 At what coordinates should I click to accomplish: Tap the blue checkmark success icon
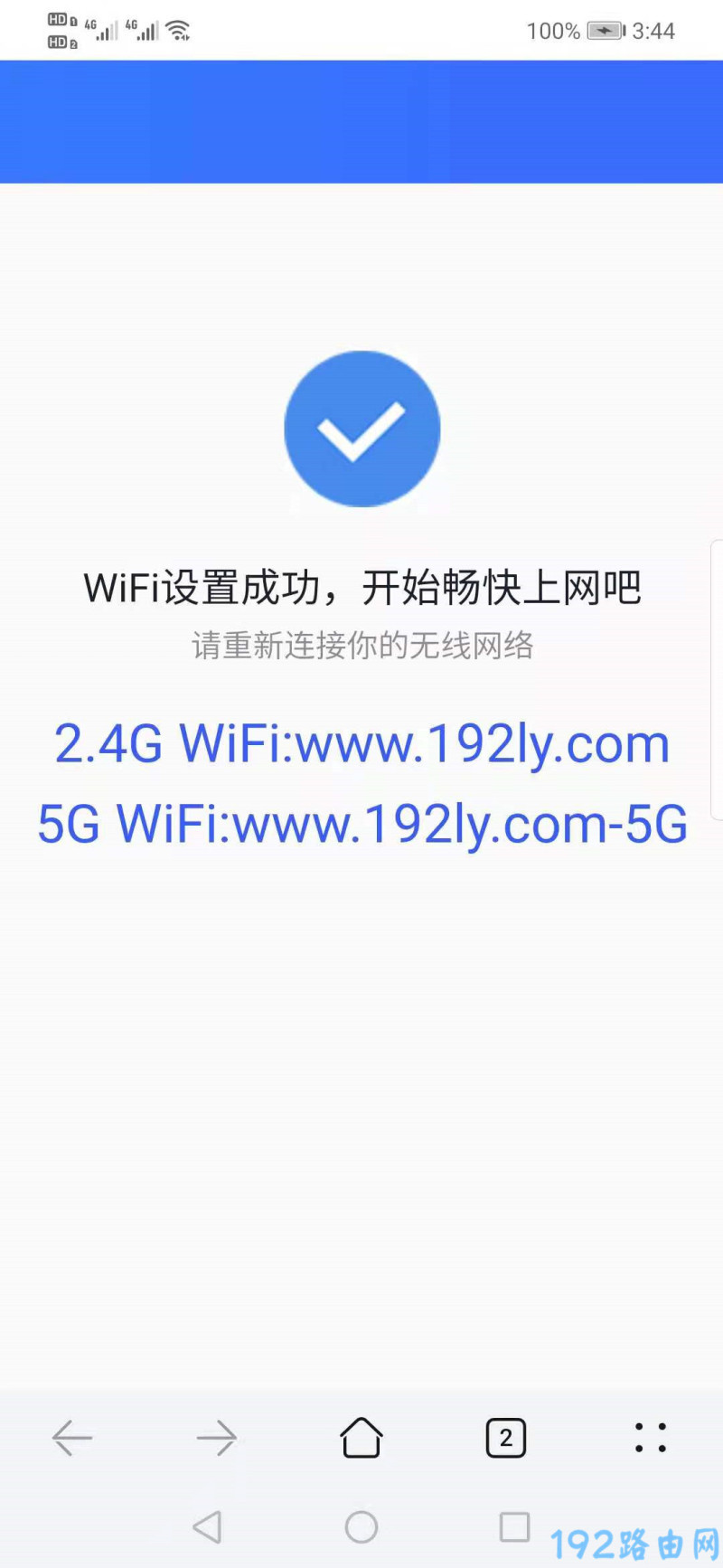click(x=361, y=428)
